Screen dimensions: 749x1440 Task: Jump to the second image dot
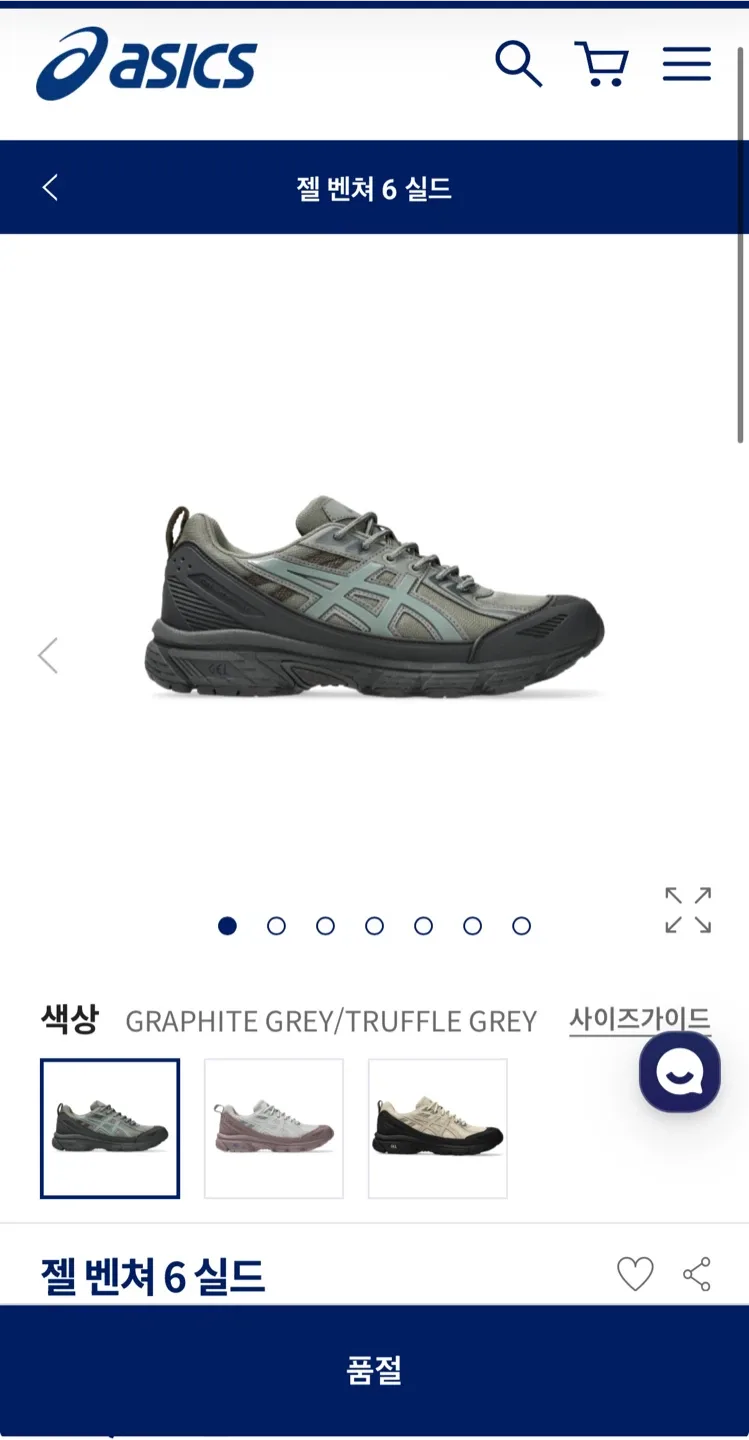click(276, 926)
